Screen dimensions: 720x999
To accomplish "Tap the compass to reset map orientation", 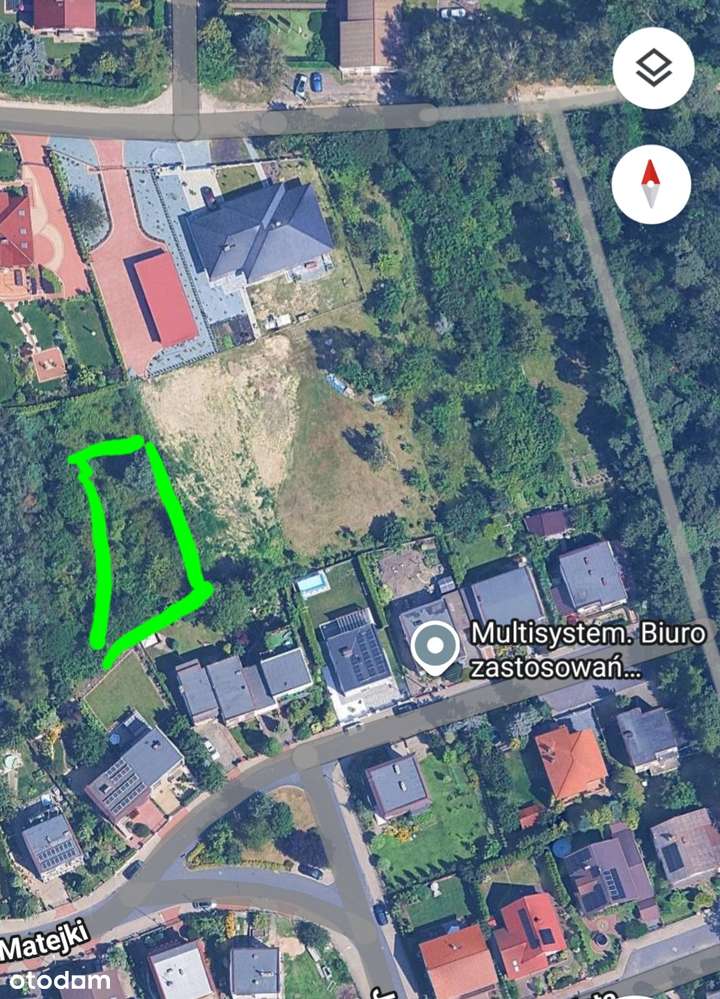I will [x=651, y=184].
